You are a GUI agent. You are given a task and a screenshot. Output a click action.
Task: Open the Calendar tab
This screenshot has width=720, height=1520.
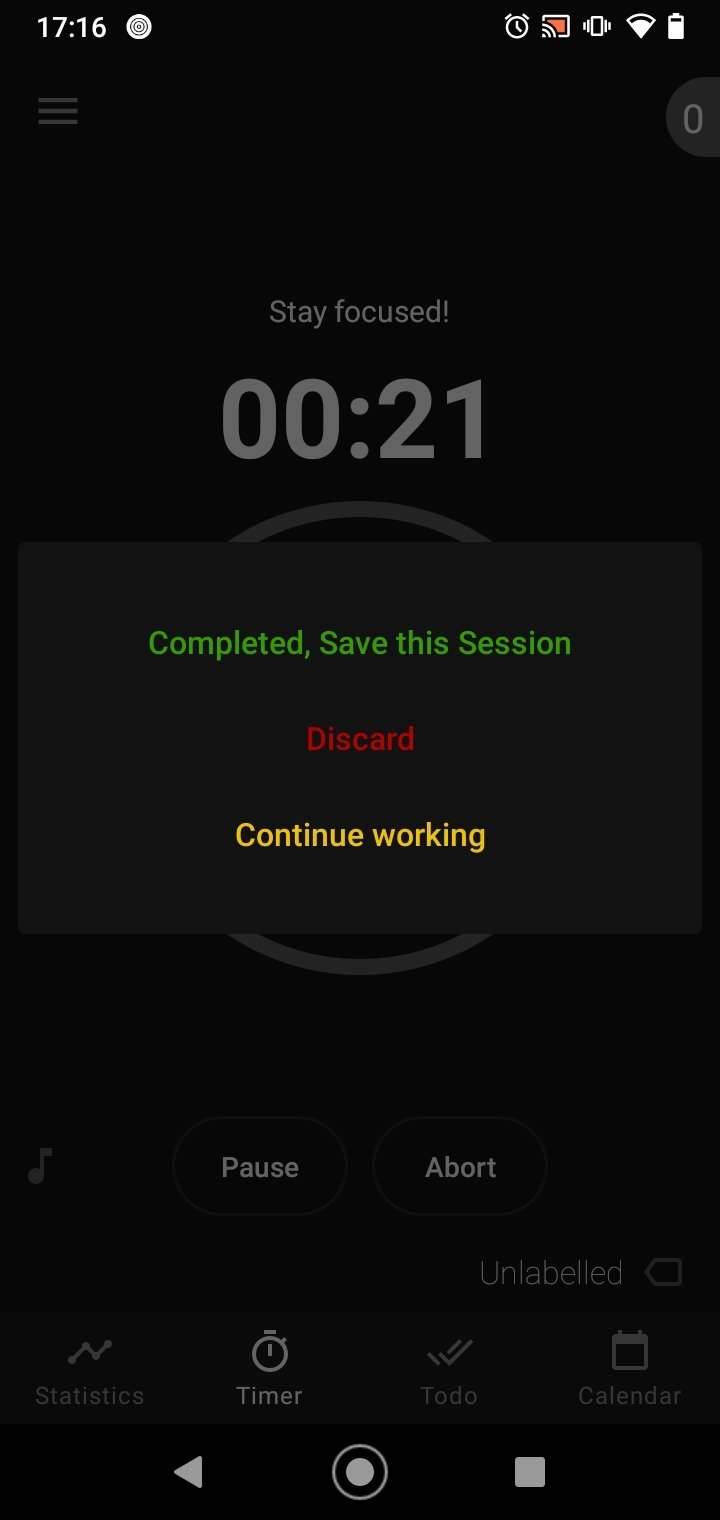[630, 1370]
